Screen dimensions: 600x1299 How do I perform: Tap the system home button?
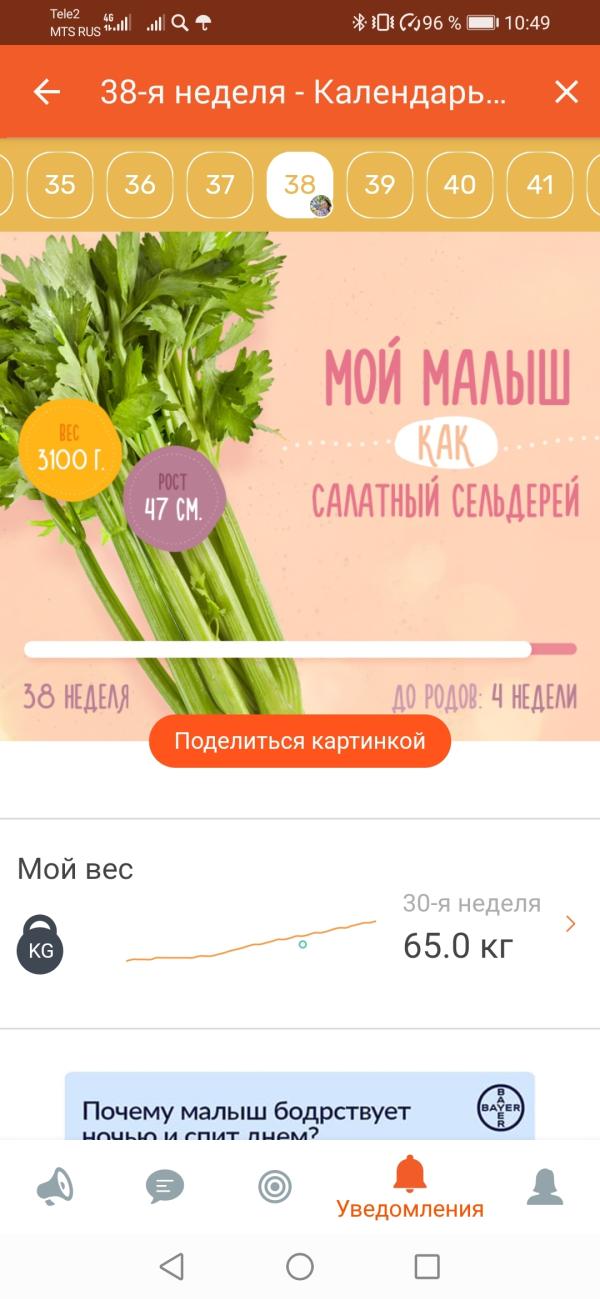point(300,1267)
